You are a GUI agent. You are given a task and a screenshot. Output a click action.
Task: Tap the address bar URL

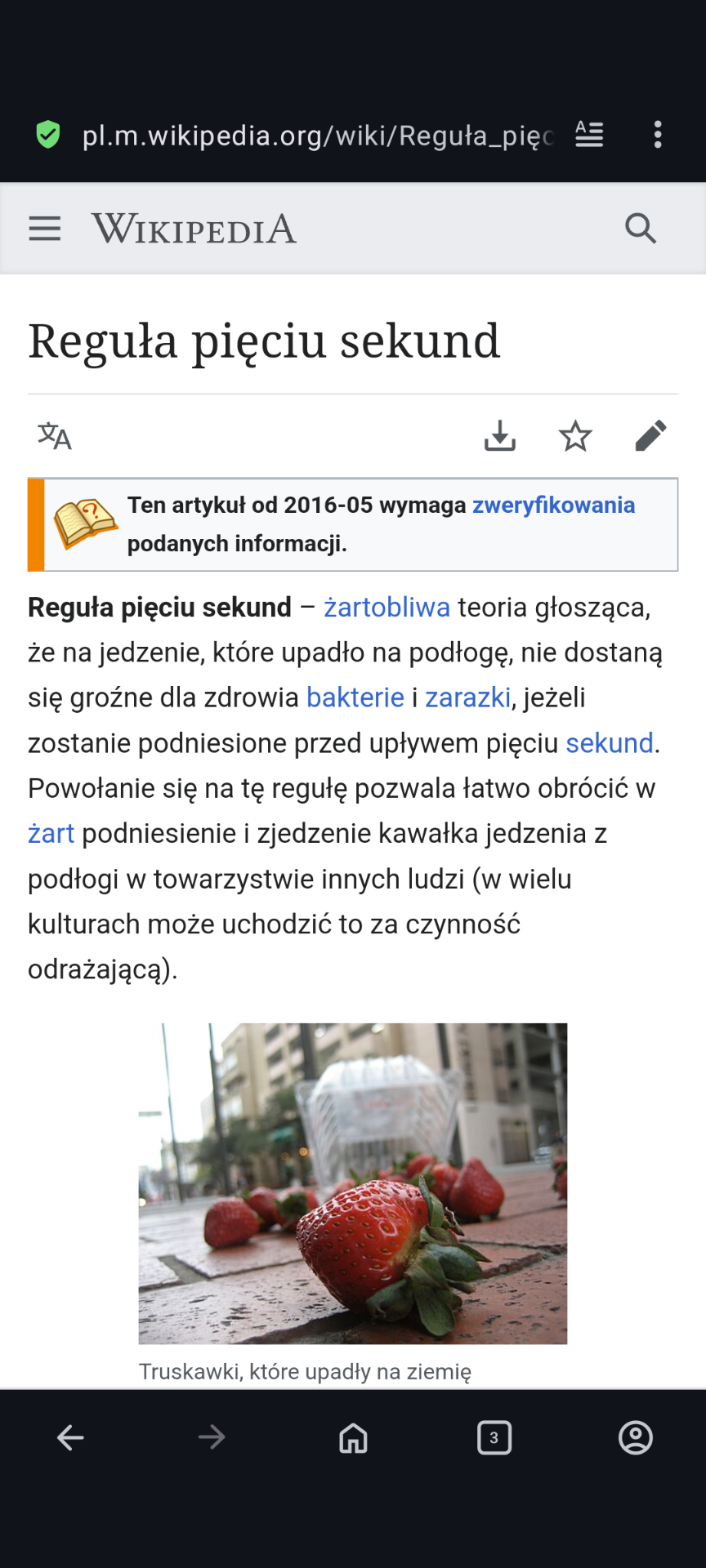click(x=317, y=136)
